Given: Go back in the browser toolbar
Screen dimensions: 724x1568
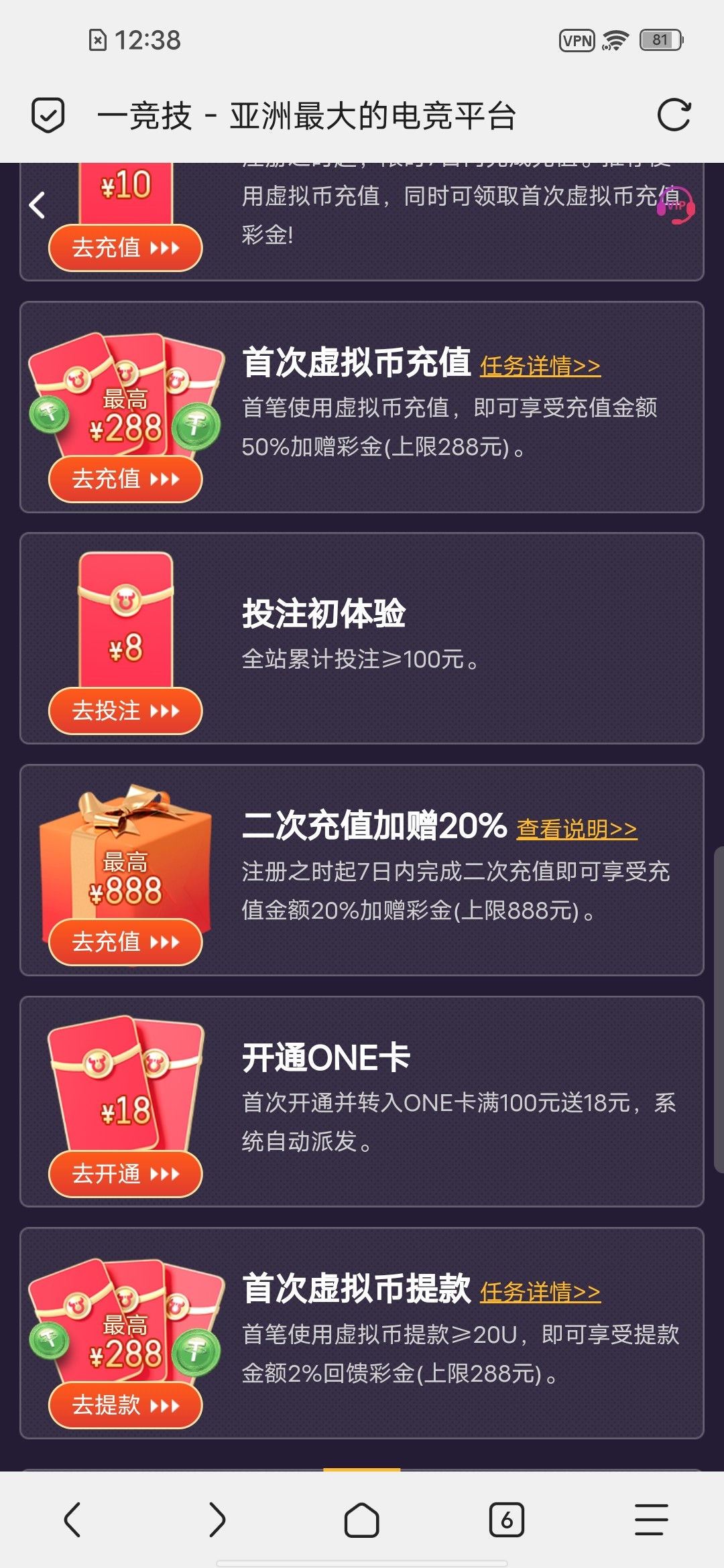Looking at the screenshot, I should [72, 1519].
